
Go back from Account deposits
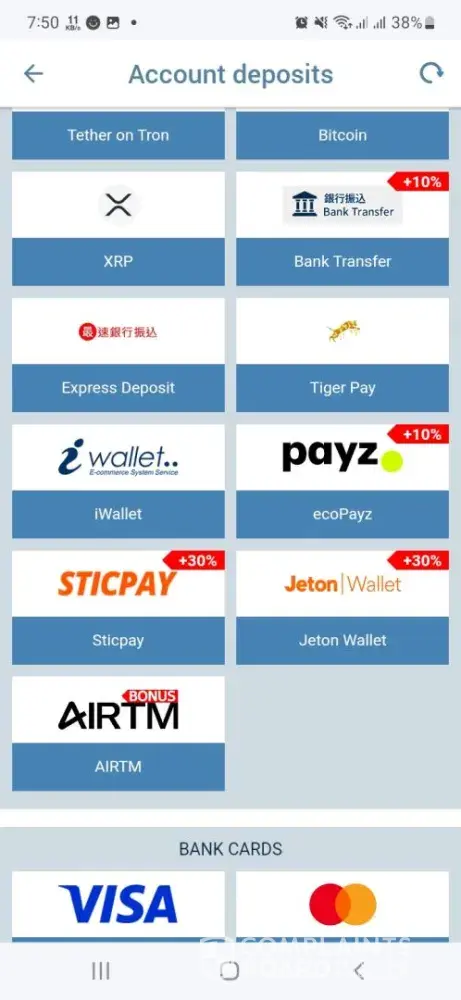33,74
